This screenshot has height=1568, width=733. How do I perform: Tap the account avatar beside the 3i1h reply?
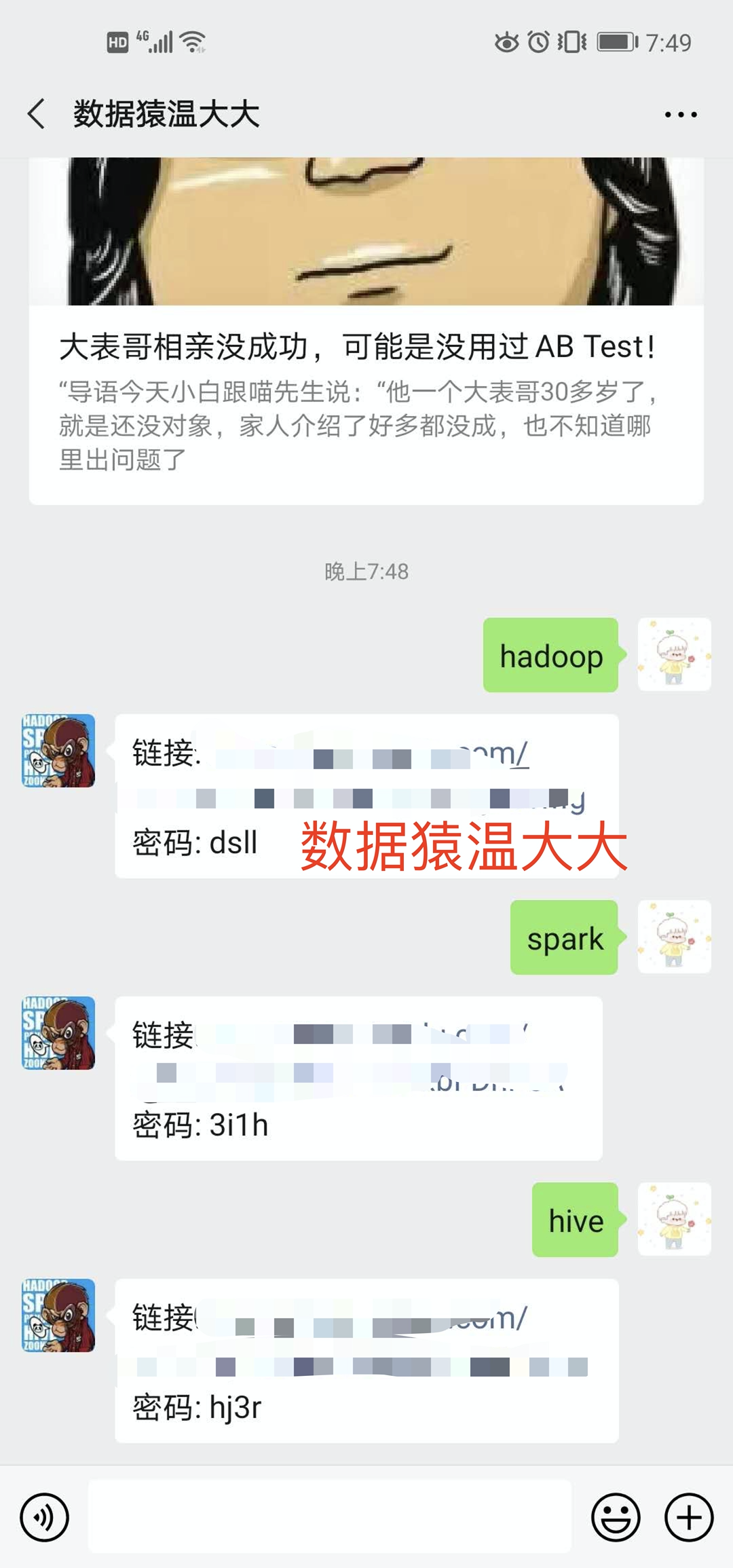tap(58, 1032)
